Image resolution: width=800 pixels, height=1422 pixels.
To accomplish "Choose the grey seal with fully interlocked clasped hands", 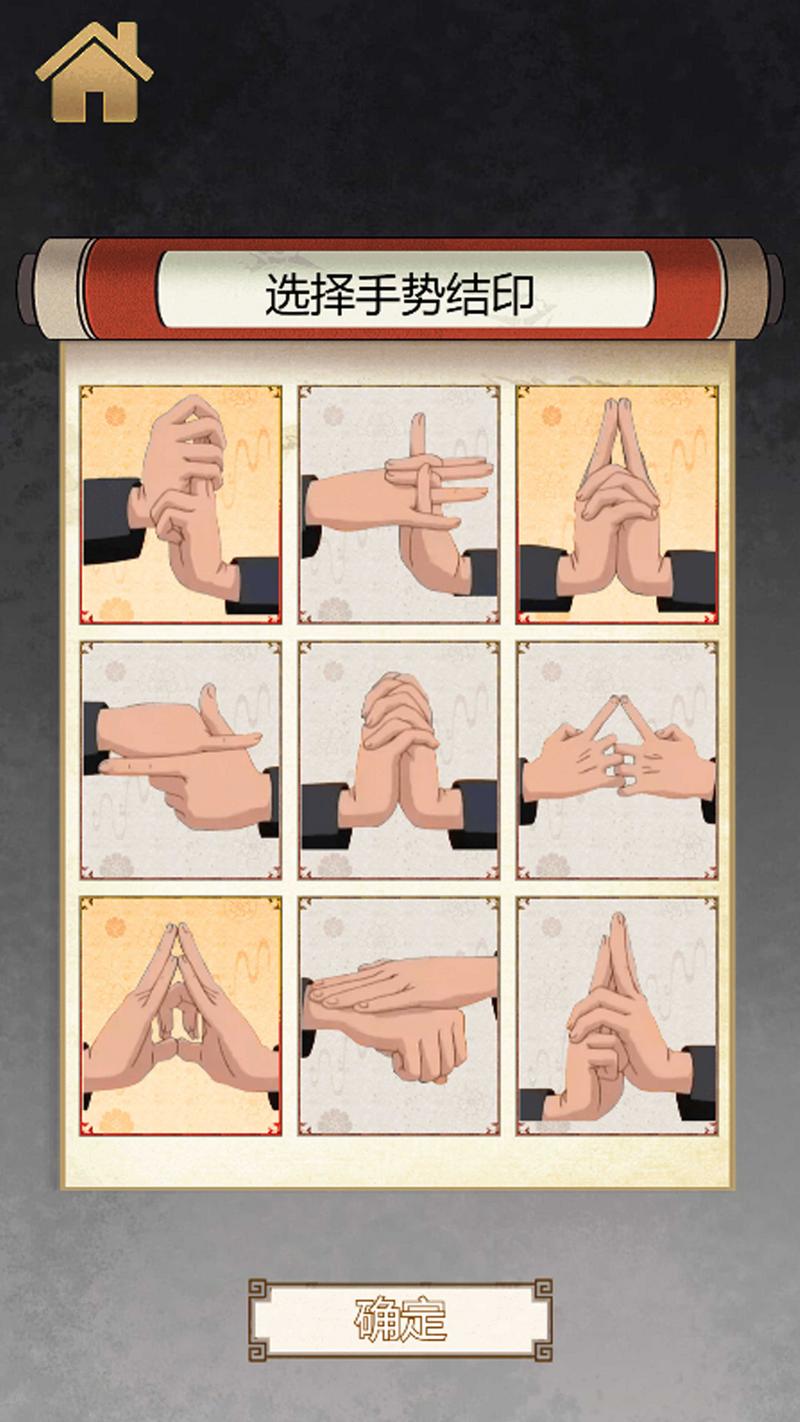I will tap(399, 760).
